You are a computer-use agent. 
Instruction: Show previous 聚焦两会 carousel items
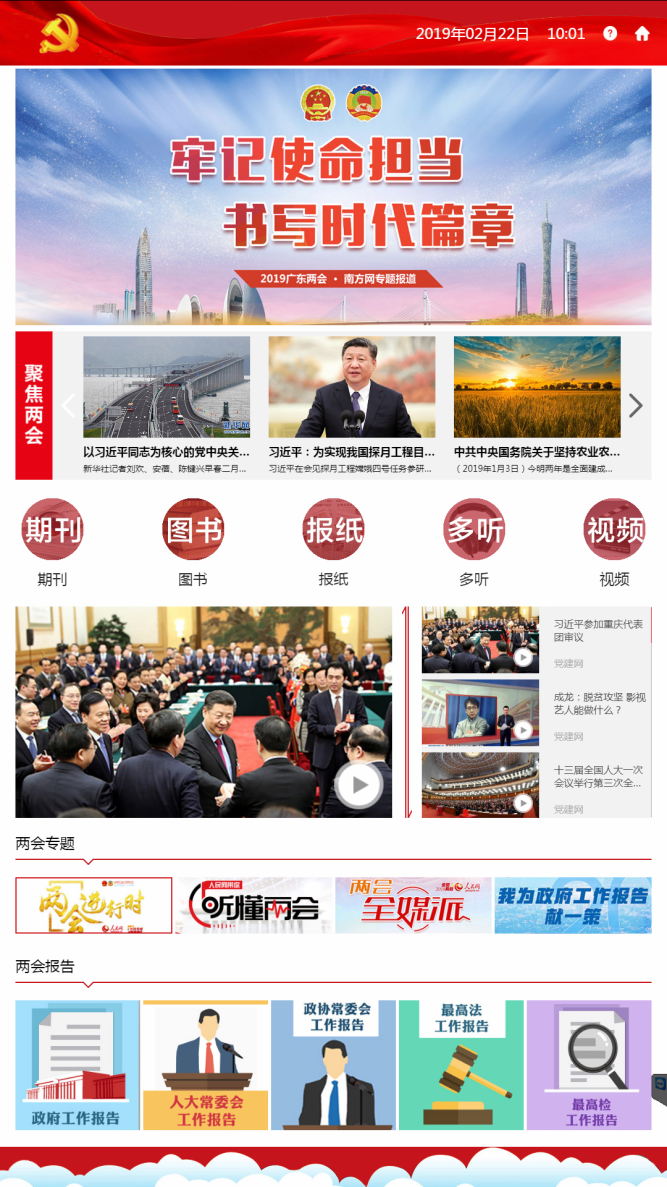69,405
